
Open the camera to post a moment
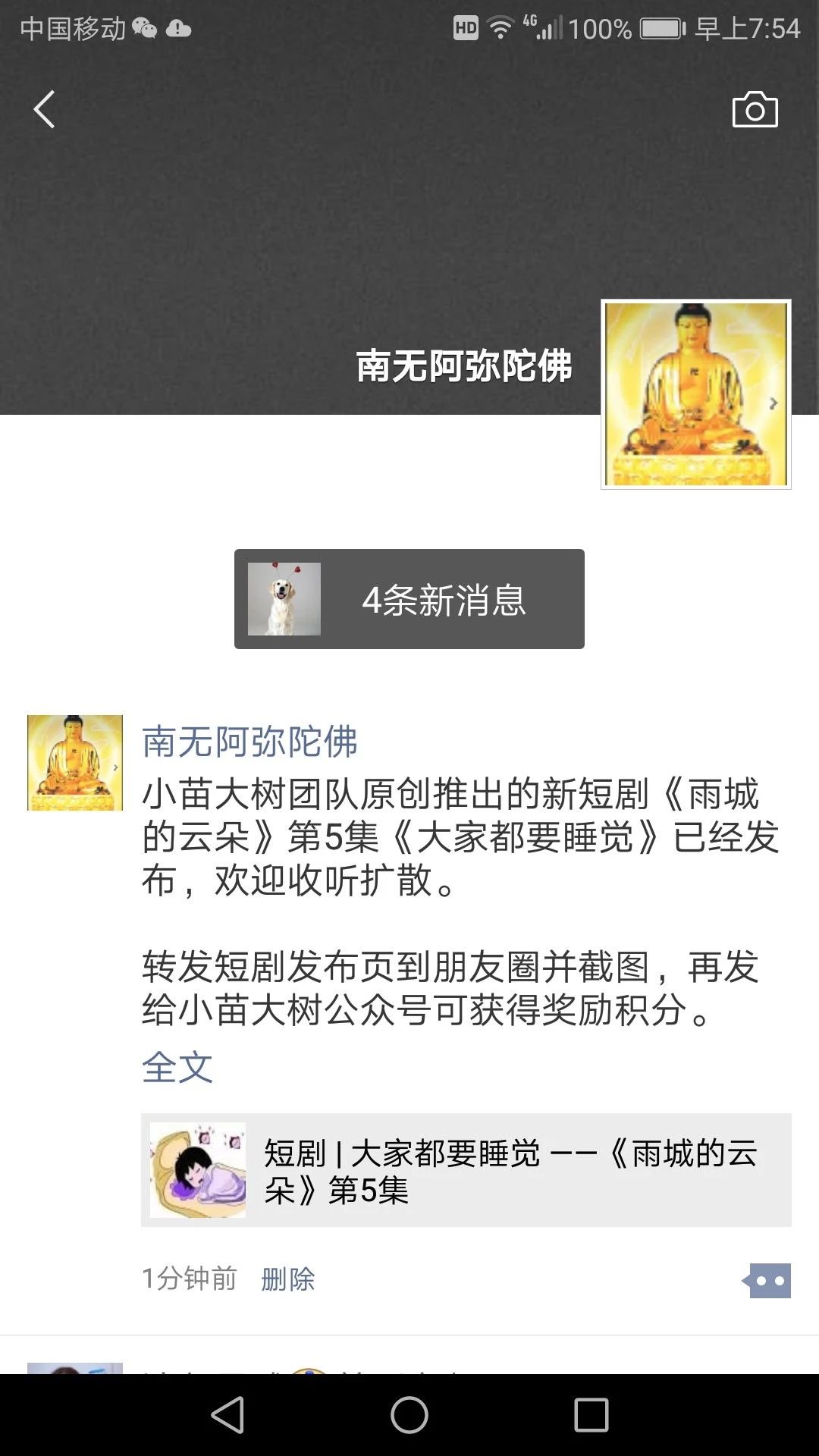(755, 110)
